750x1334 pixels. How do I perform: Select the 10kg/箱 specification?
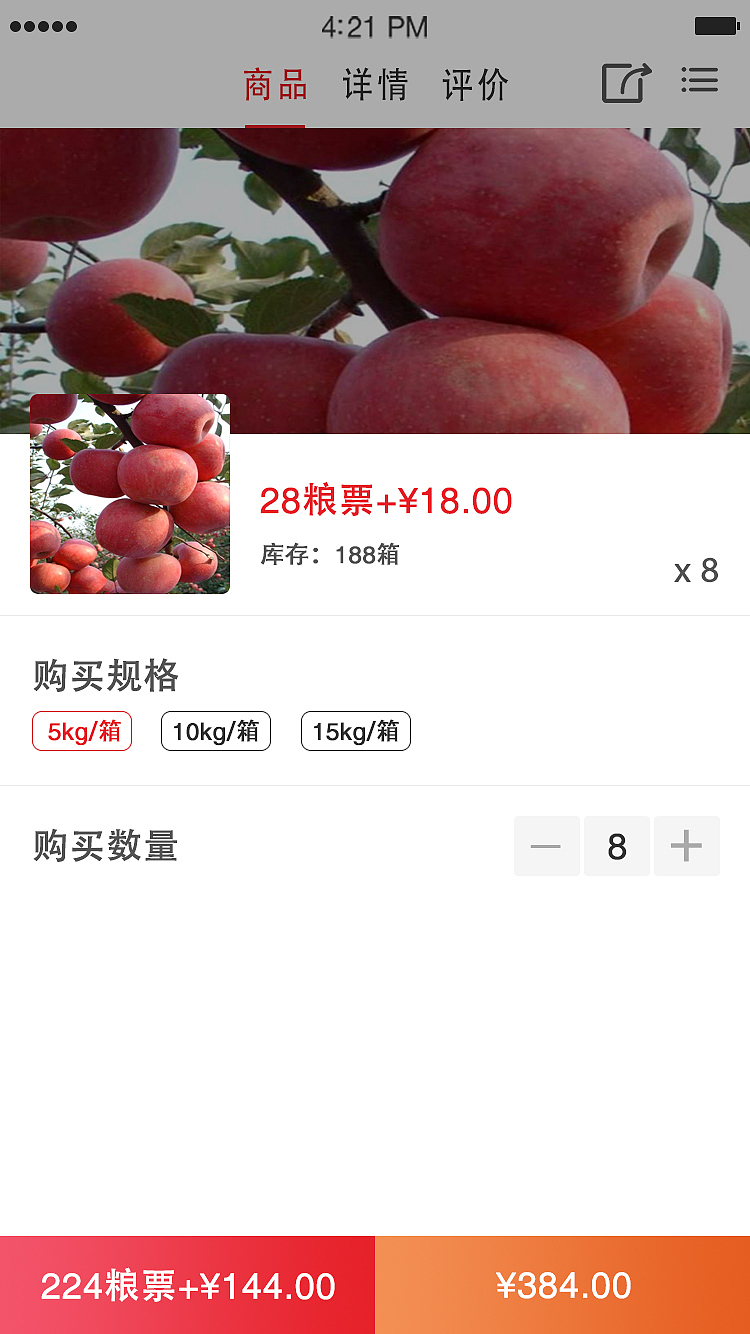(x=216, y=730)
